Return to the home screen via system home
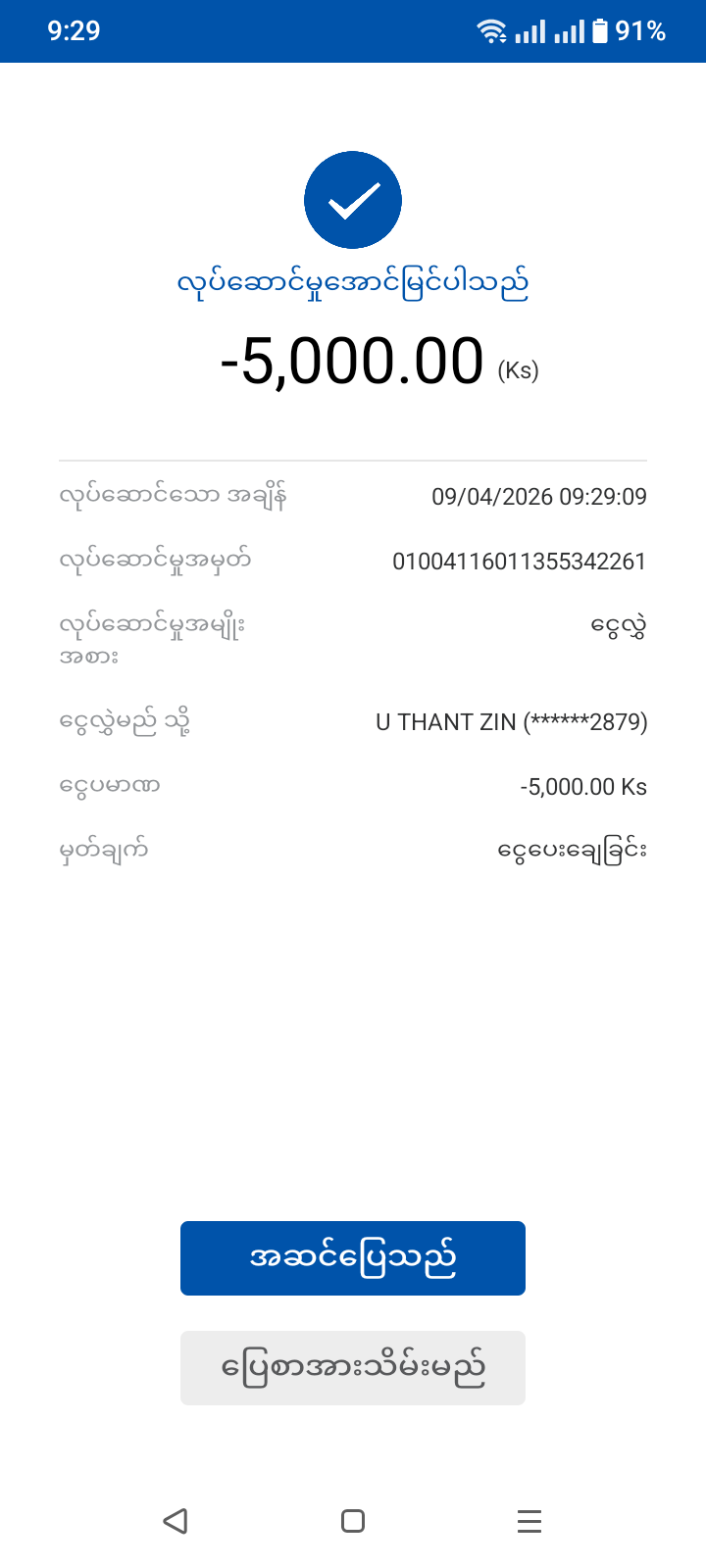706x1568 pixels. pos(353,1521)
